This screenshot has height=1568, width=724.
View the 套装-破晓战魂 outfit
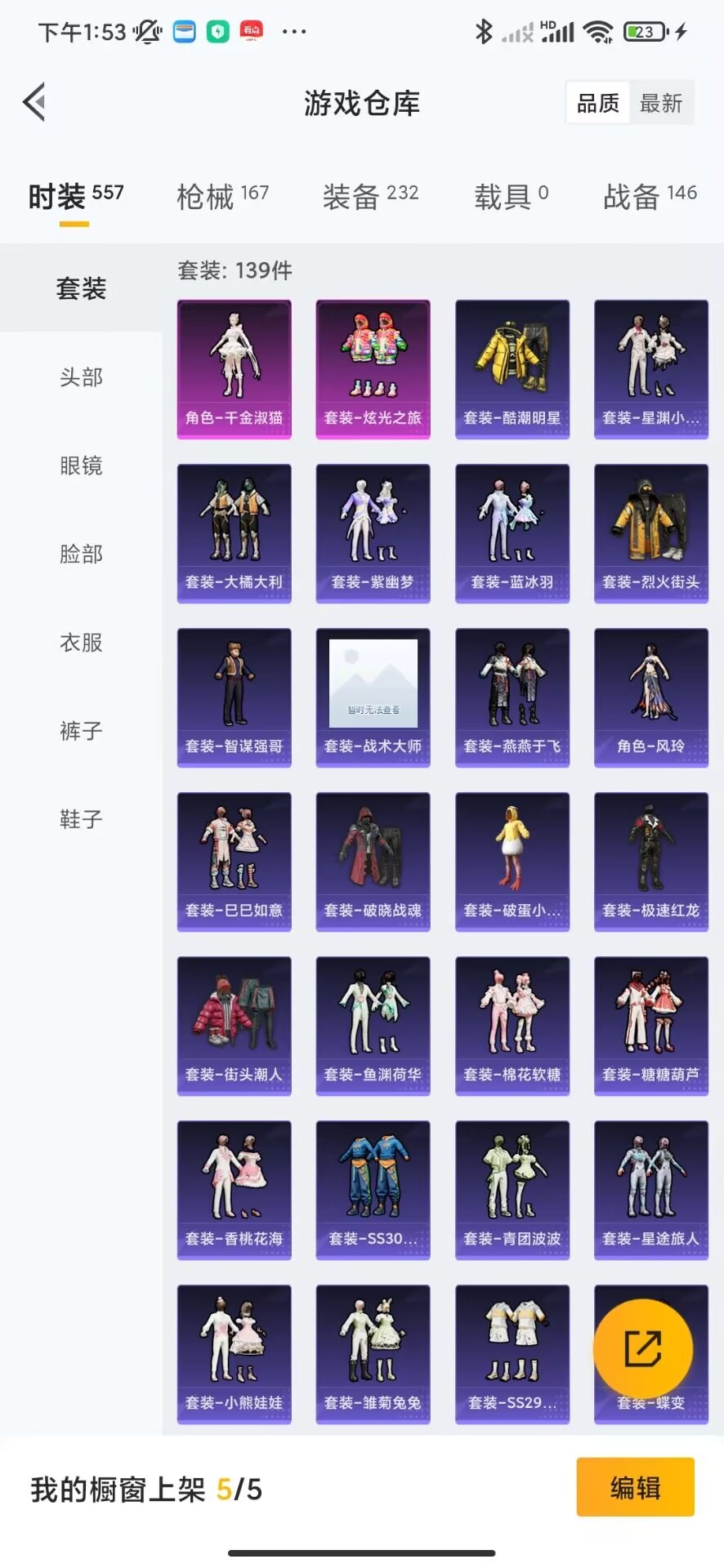[373, 862]
